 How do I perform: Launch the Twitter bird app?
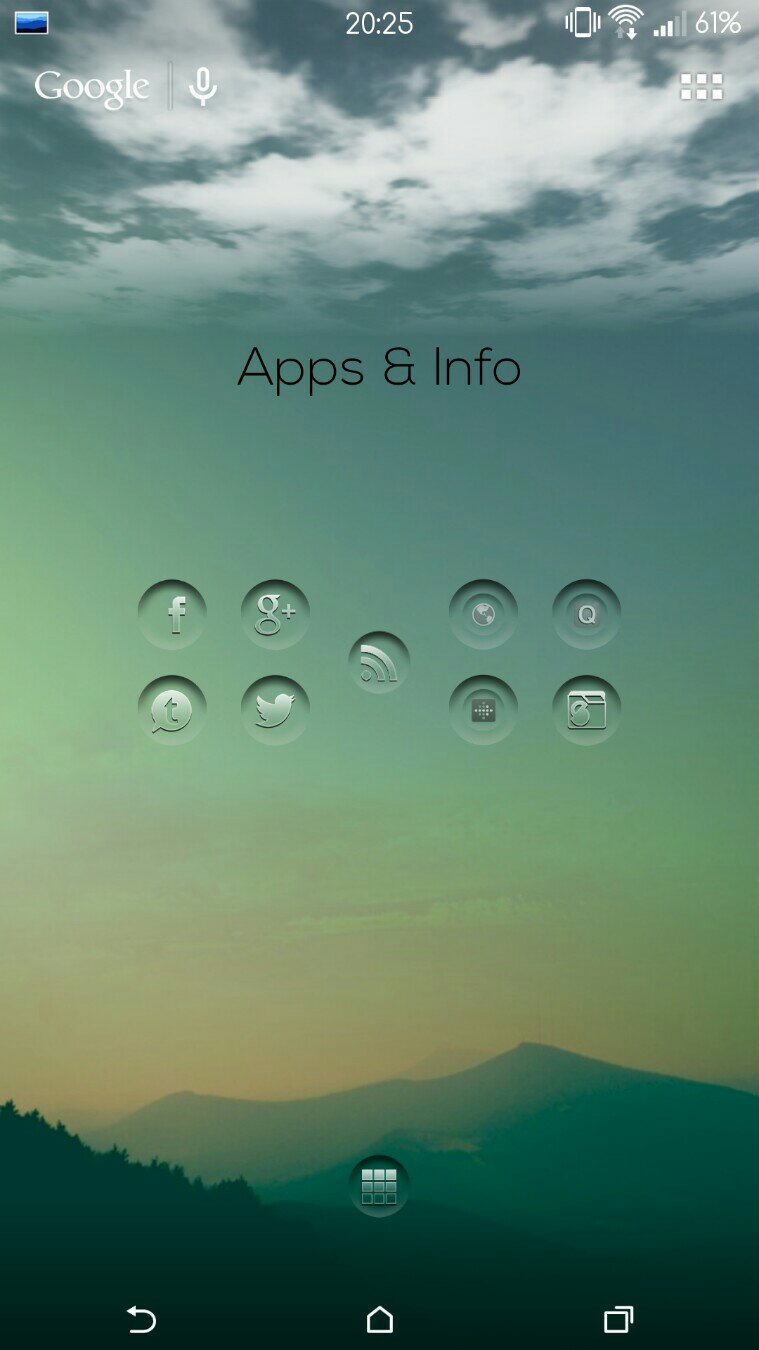pyautogui.click(x=275, y=710)
